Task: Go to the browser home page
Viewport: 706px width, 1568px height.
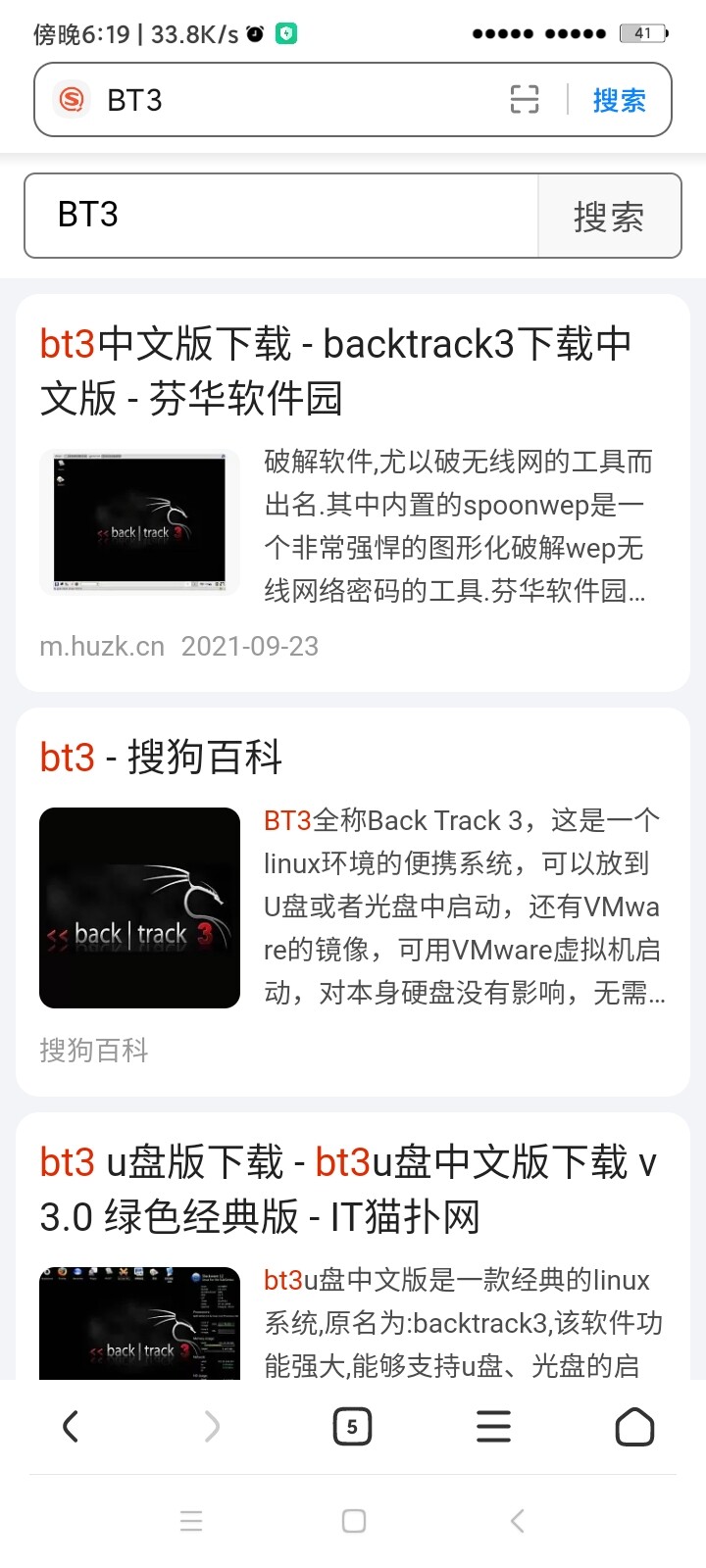Action: 634,1427
